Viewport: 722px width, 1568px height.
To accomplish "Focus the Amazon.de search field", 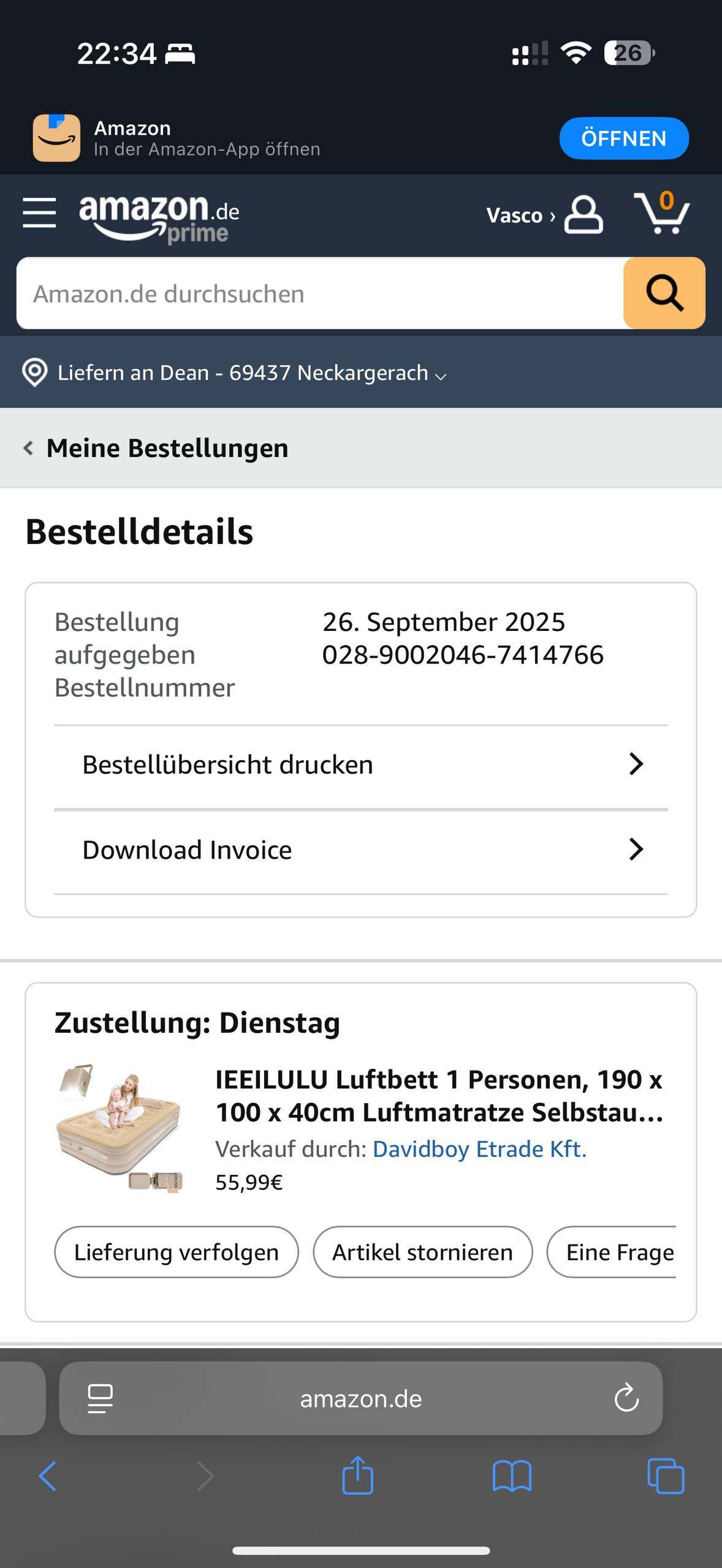I will (320, 294).
